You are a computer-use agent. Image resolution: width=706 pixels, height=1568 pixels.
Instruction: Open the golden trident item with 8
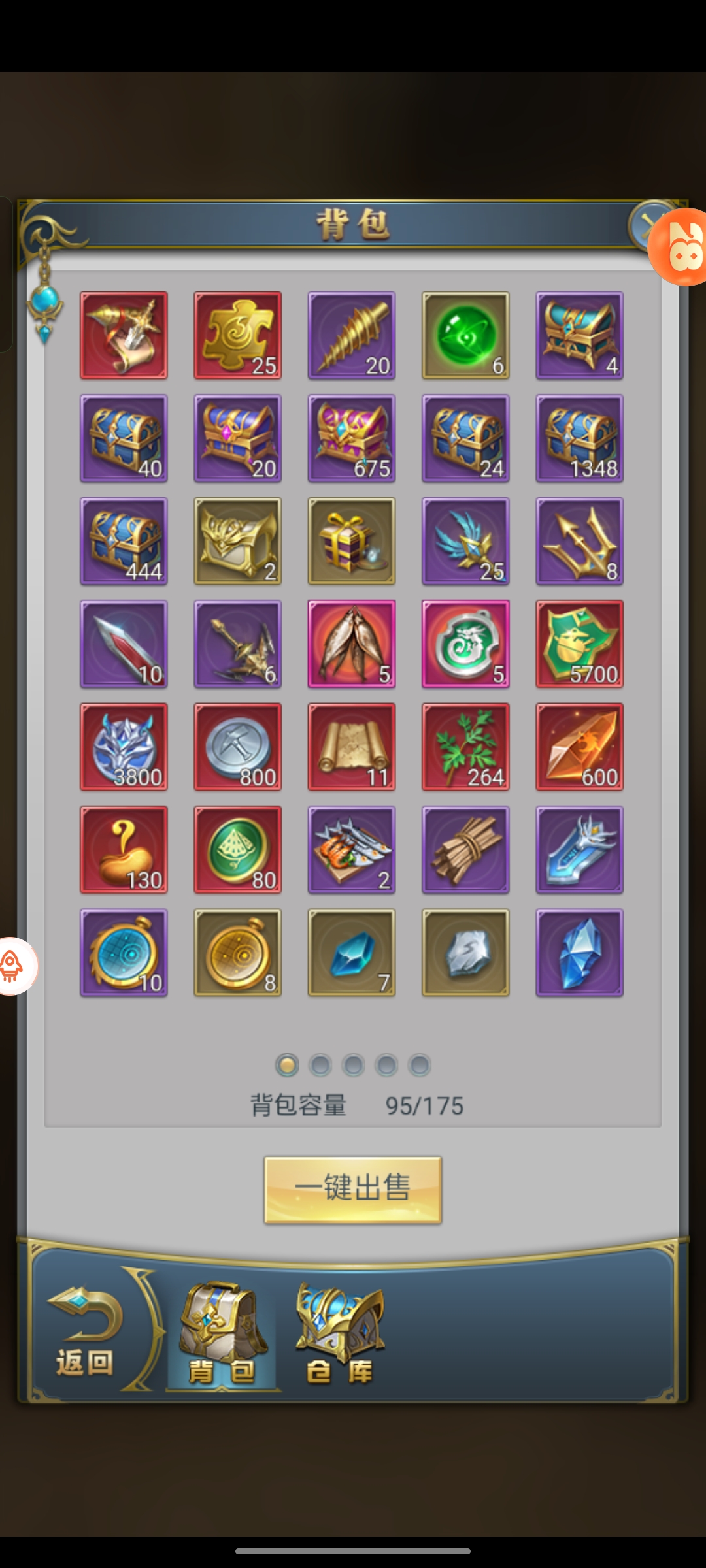pyautogui.click(x=579, y=541)
